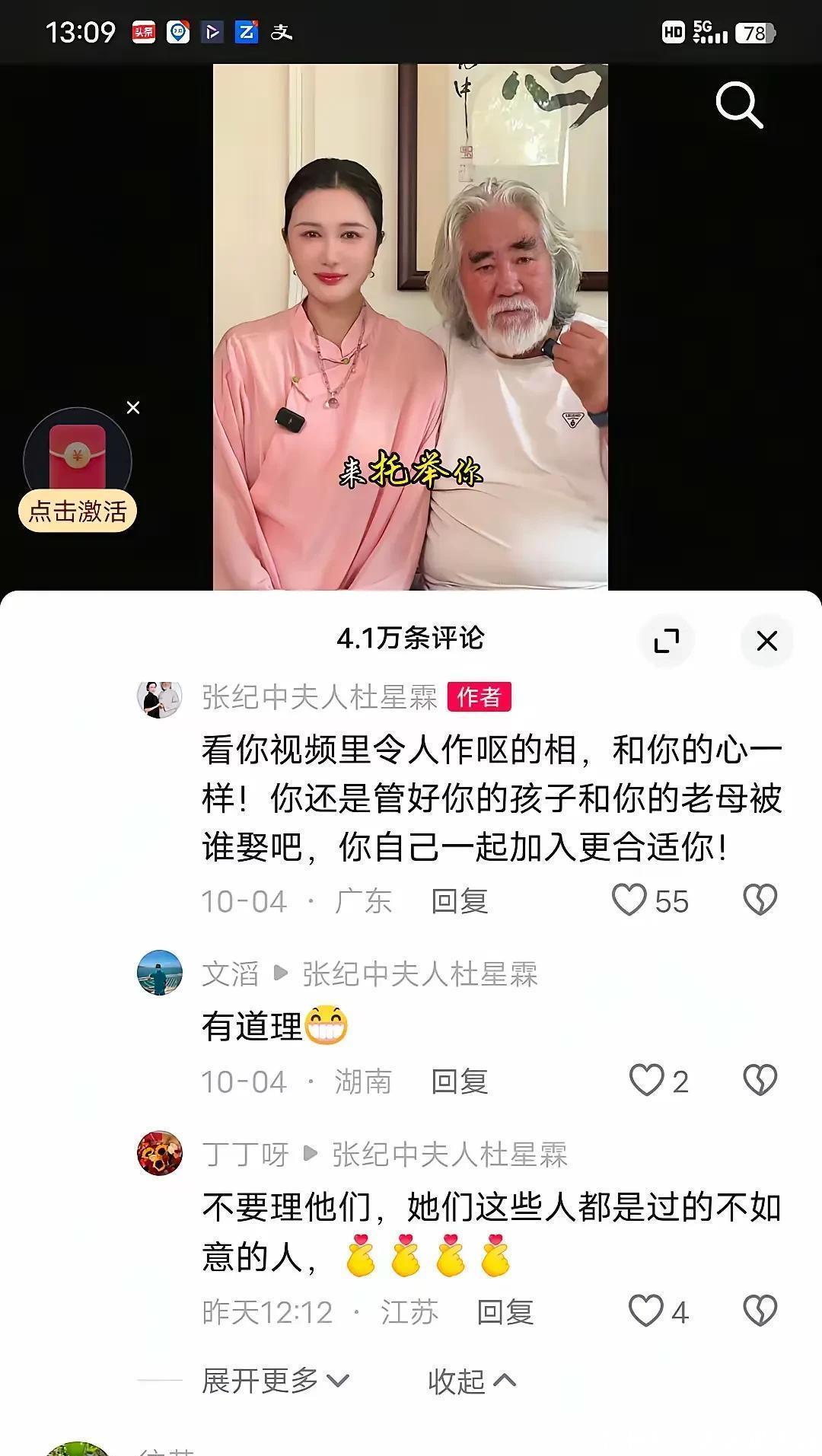Dislike 丁丁呀's comment
This screenshot has height=1456, width=822.
point(760,1311)
